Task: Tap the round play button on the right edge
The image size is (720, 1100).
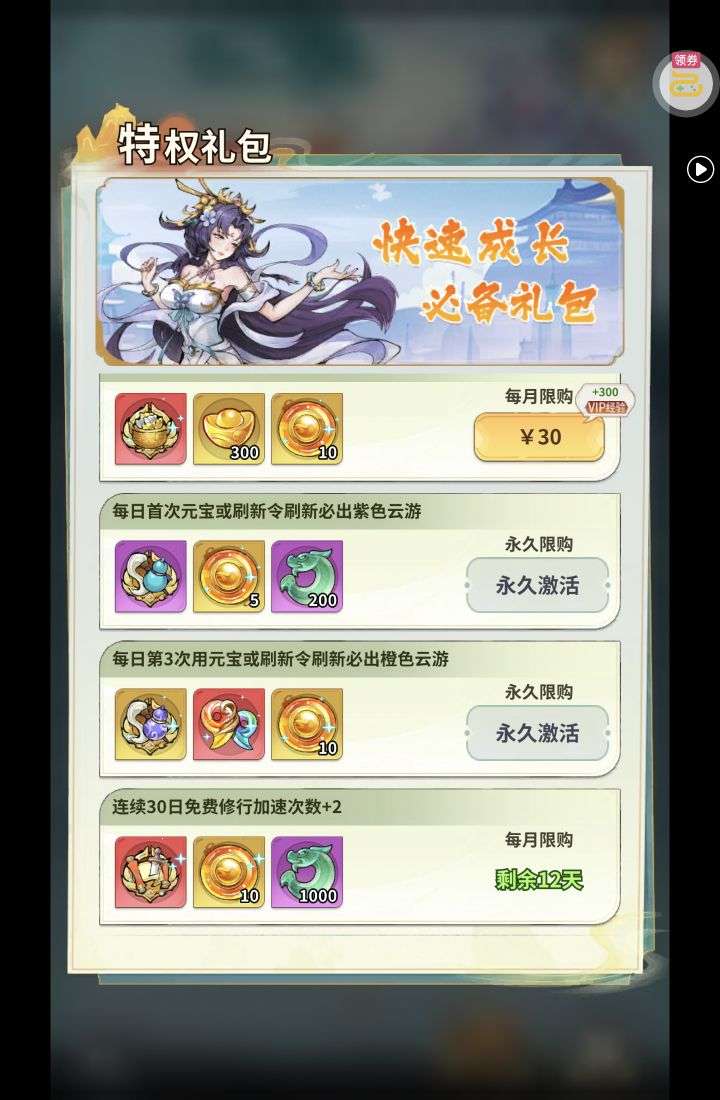Action: 700,169
